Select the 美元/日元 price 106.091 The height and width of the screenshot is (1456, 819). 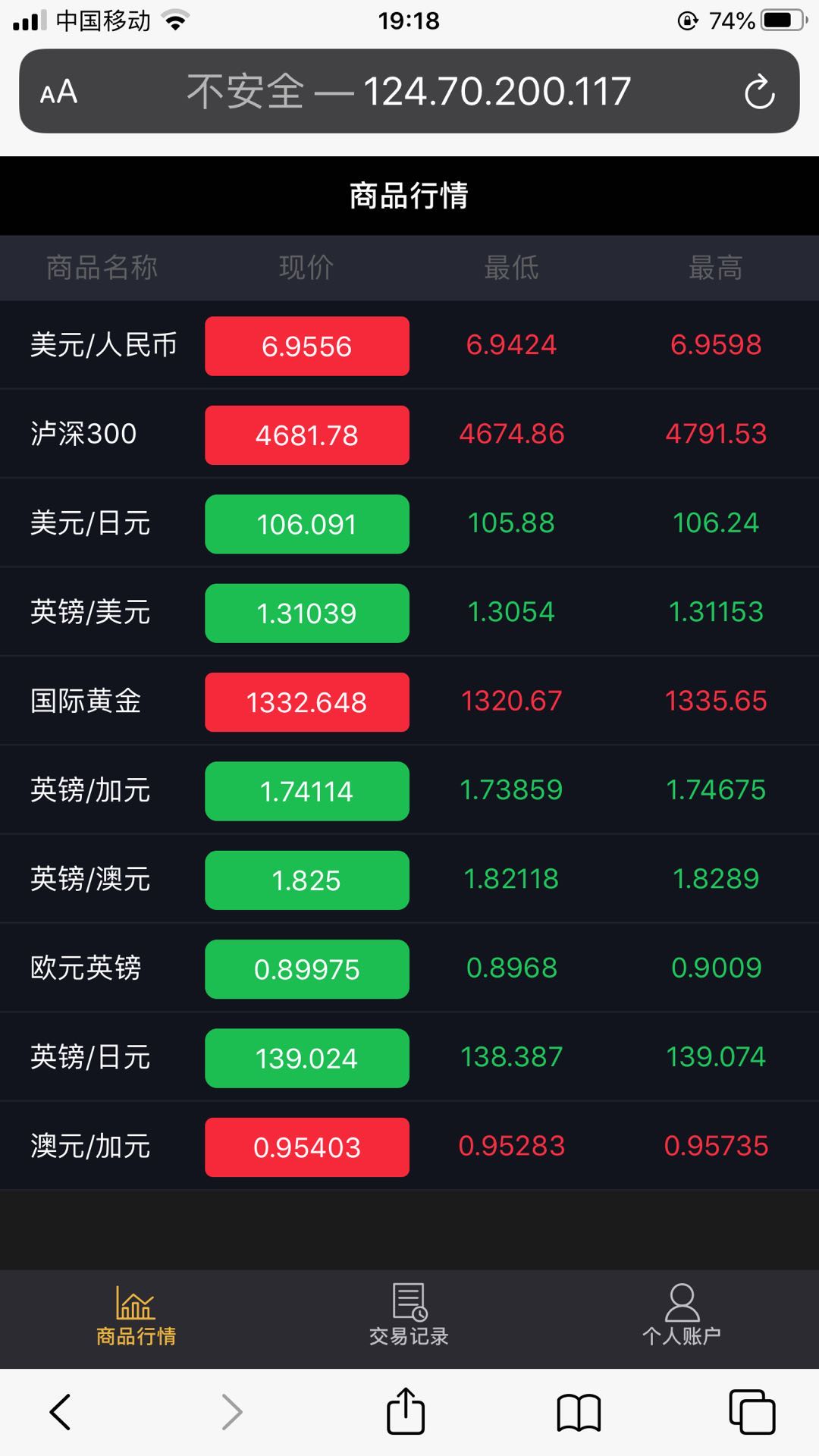(x=307, y=524)
